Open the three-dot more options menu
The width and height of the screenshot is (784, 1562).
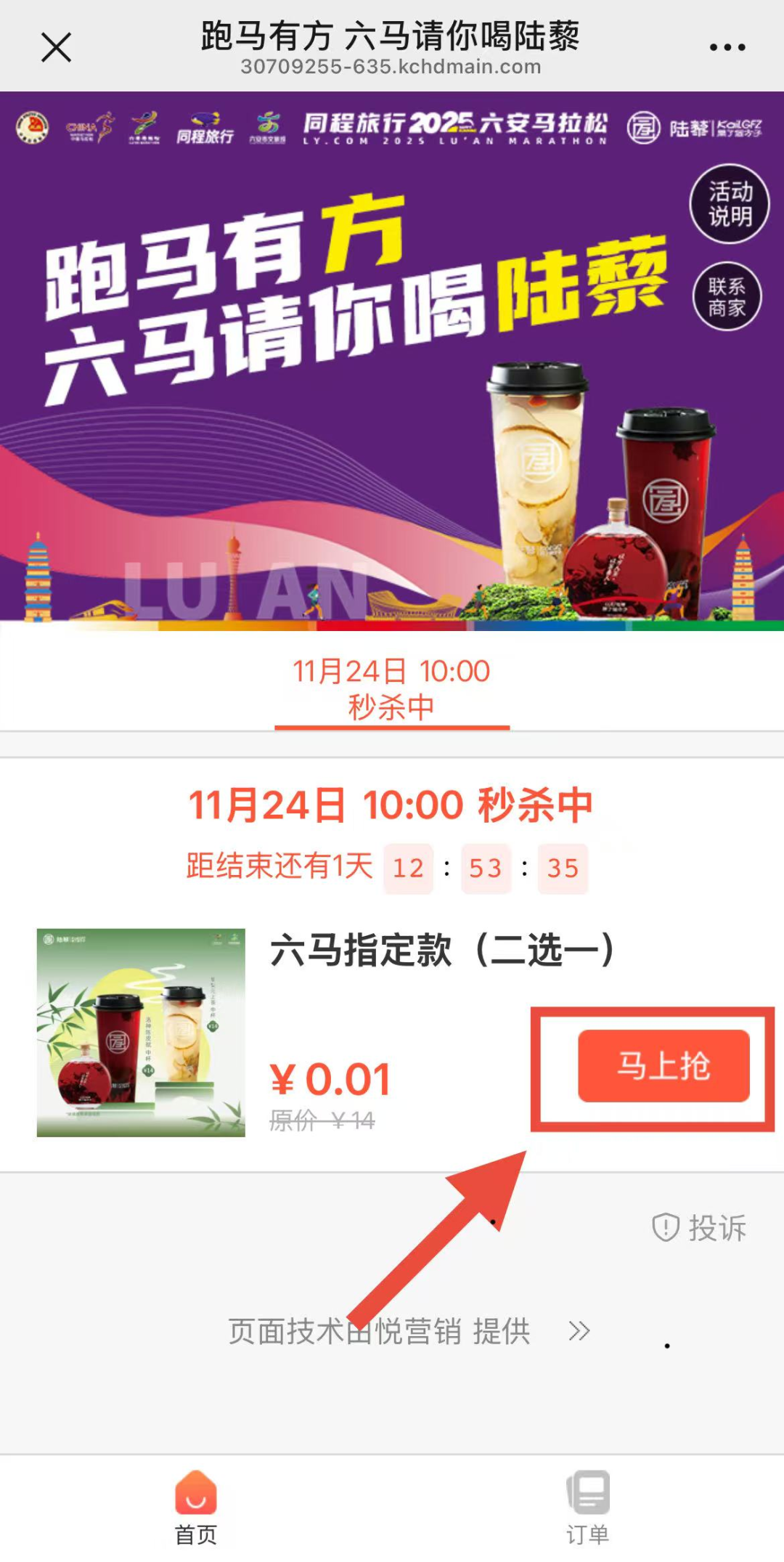pos(727,48)
